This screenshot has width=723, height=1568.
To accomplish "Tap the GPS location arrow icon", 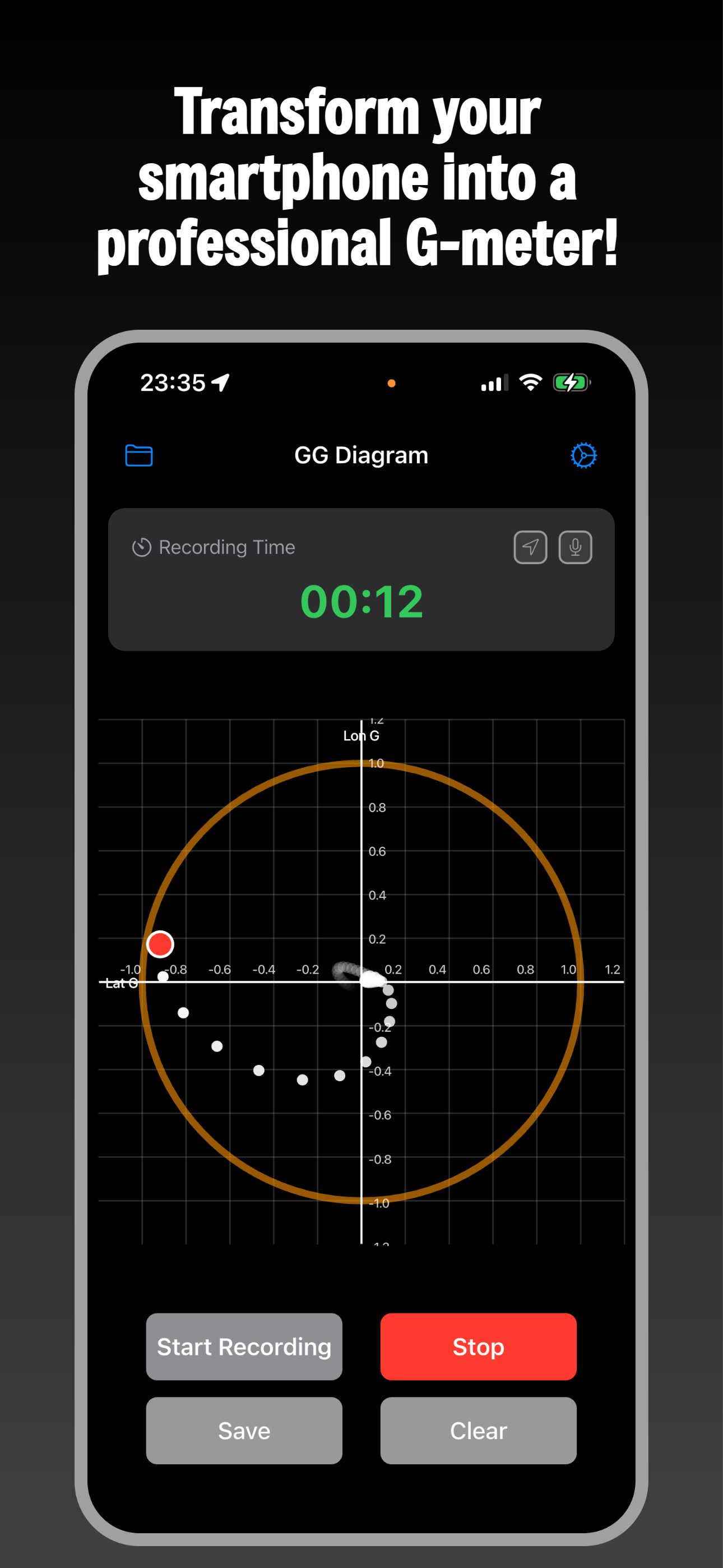I will (530, 547).
